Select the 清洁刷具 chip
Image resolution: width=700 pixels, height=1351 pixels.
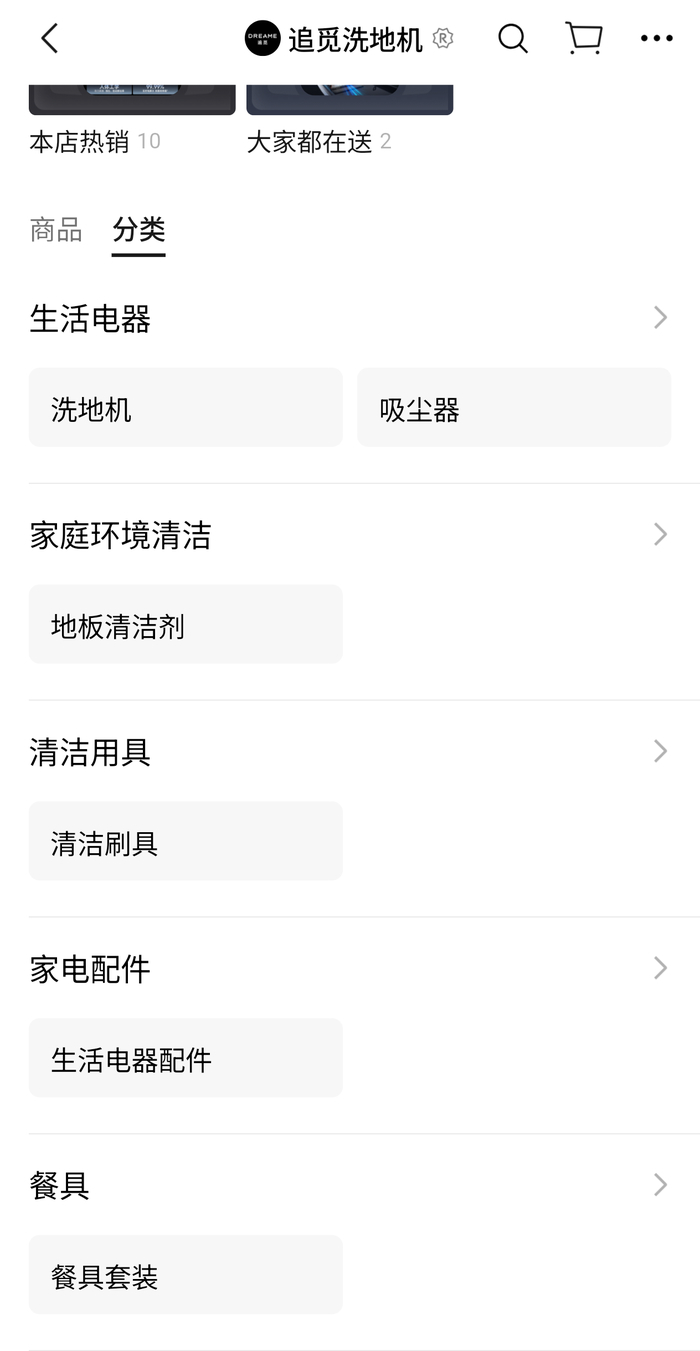coord(185,842)
